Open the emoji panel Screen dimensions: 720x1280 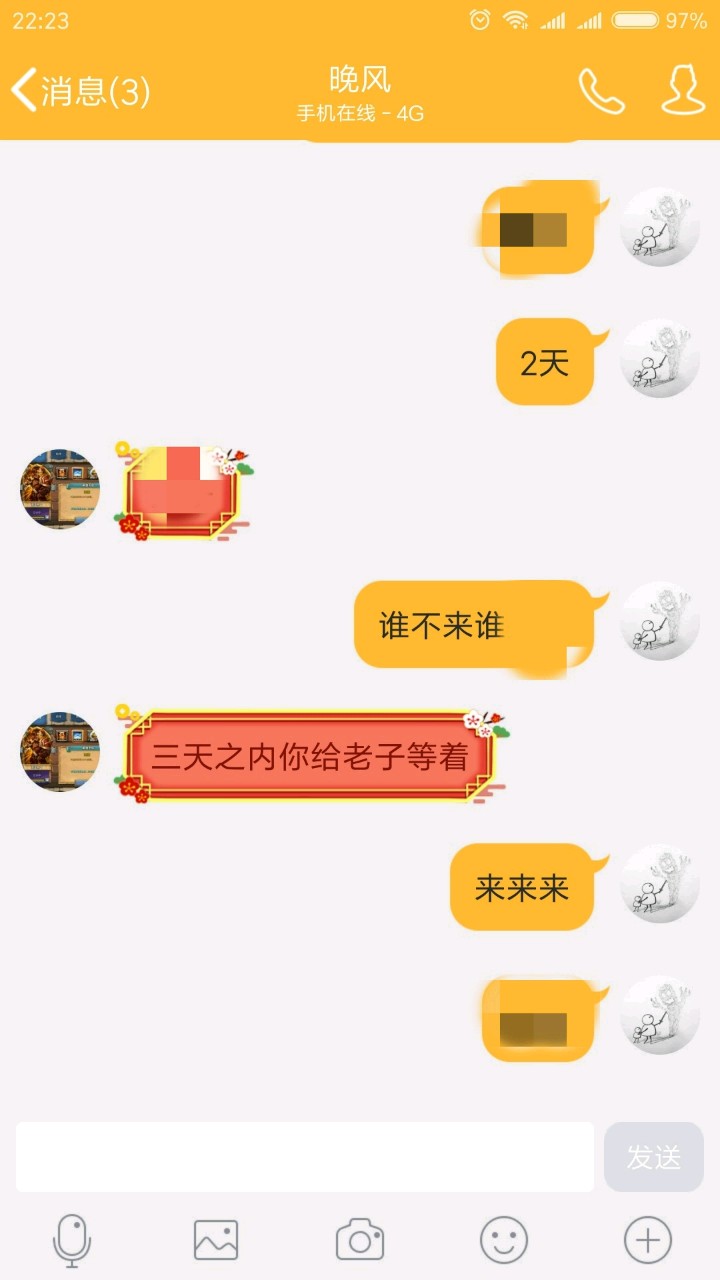(504, 1240)
